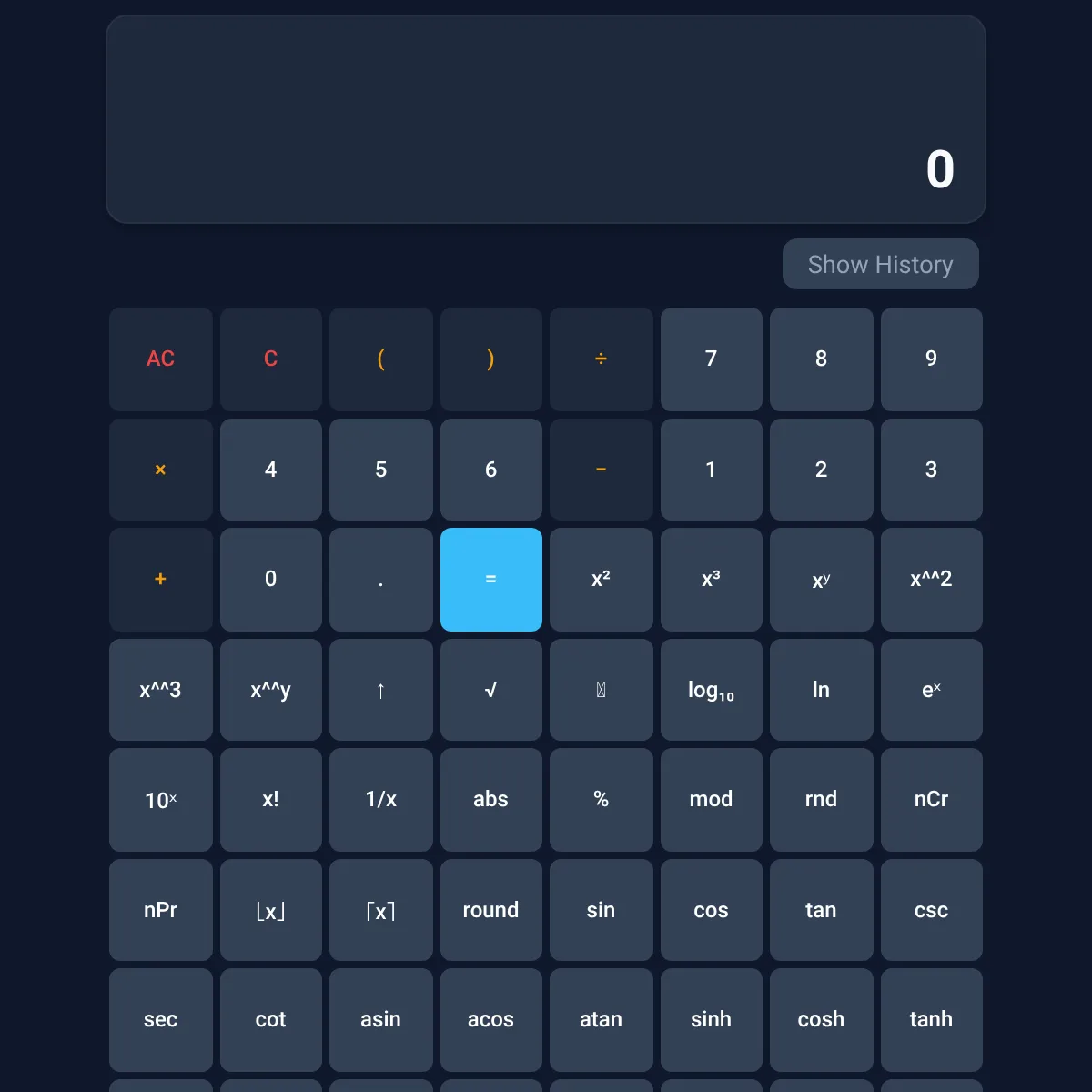Calculate factorial with x!

(x=270, y=800)
